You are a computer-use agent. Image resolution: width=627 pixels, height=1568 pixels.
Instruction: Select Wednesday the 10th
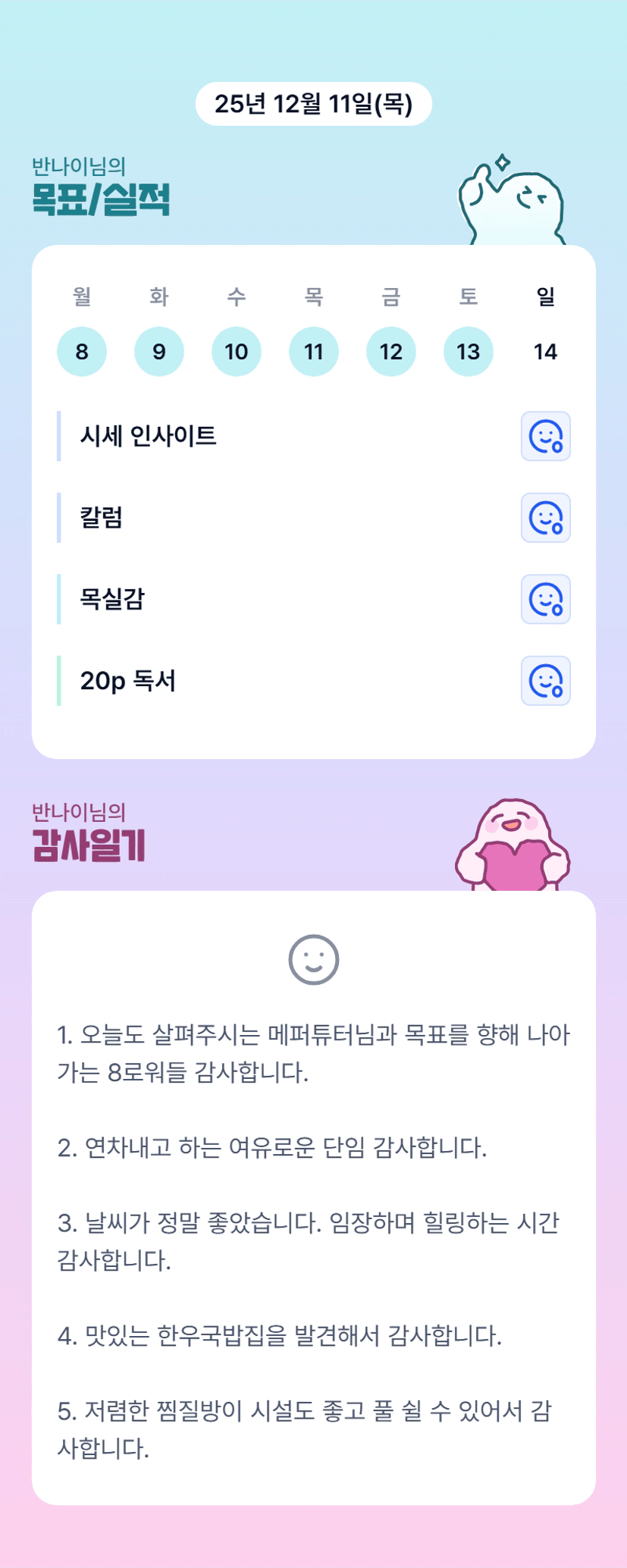237,352
